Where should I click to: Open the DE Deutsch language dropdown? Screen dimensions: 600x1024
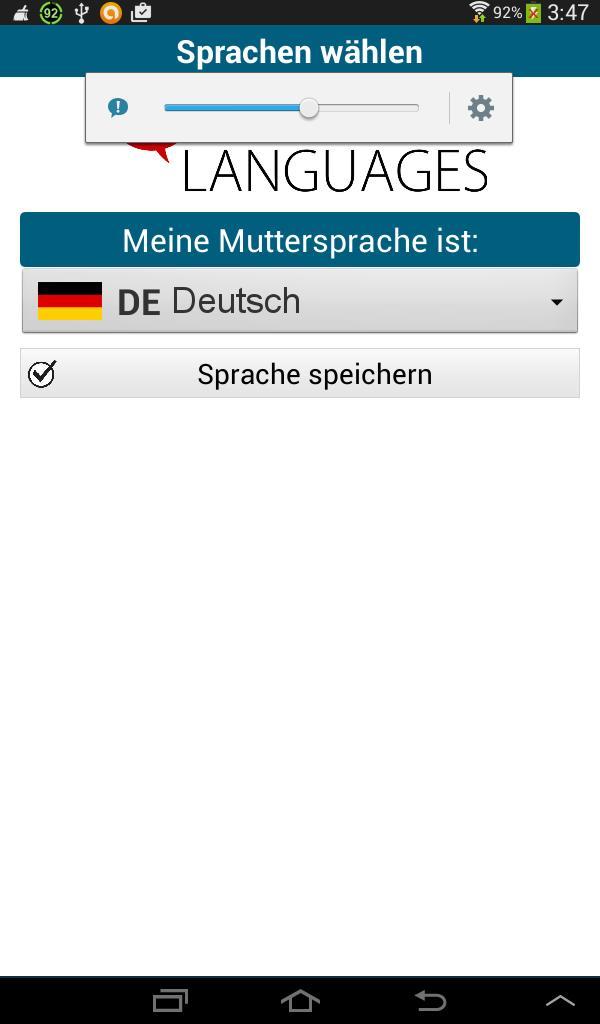click(x=299, y=301)
